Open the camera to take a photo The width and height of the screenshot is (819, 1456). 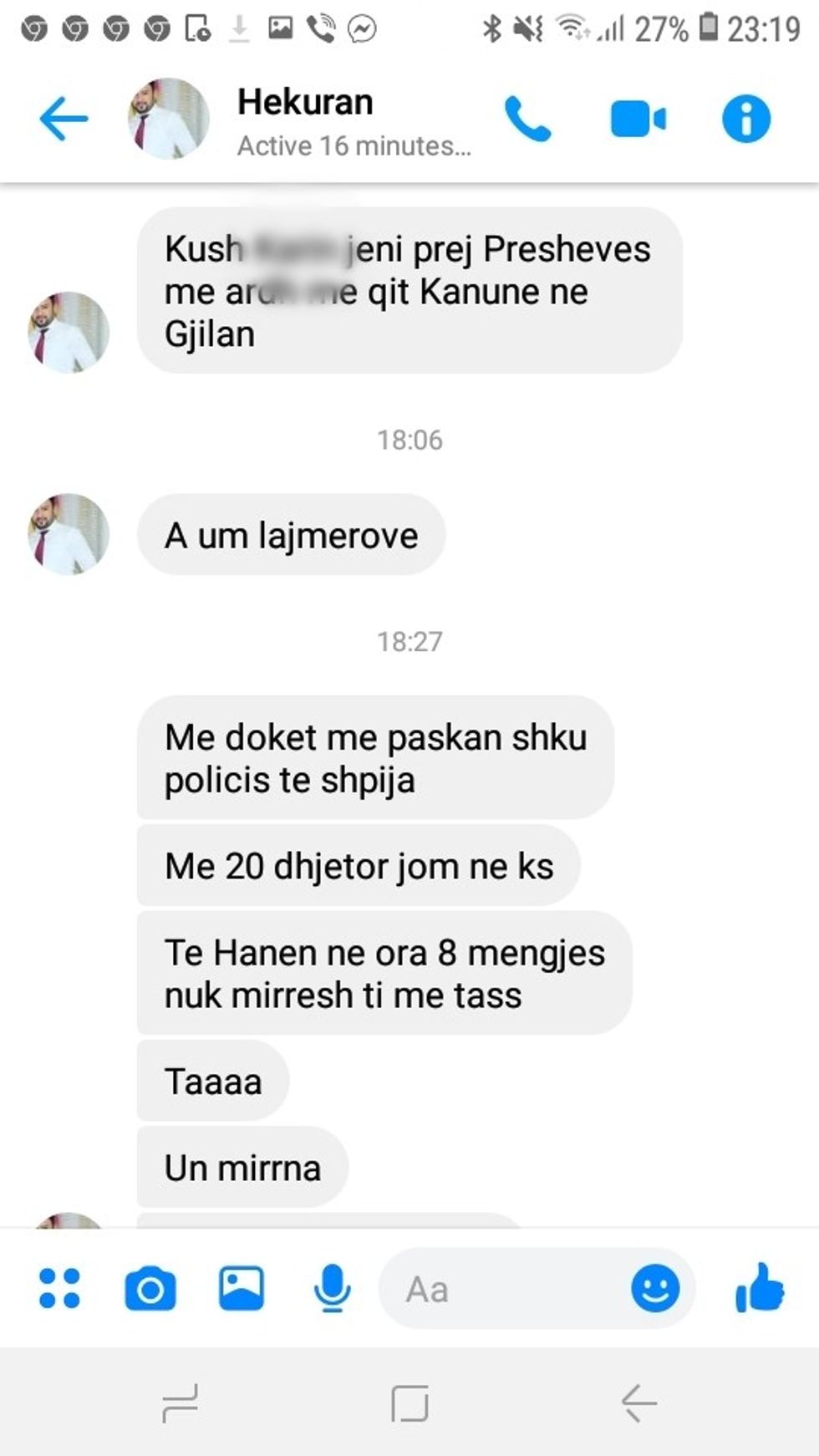coord(150,1288)
